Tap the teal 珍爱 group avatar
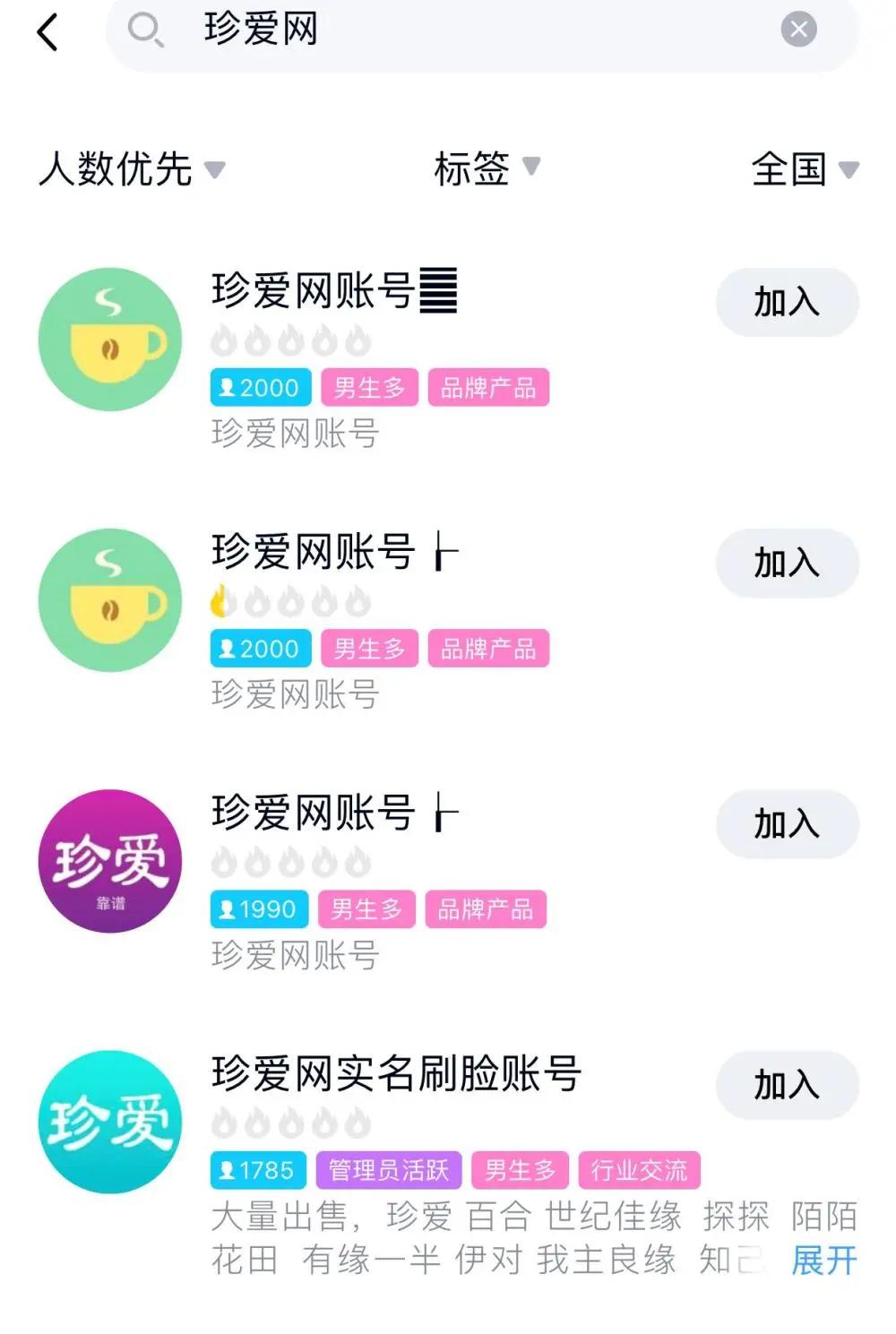Viewport: 896px width, 1334px height. (x=109, y=1123)
